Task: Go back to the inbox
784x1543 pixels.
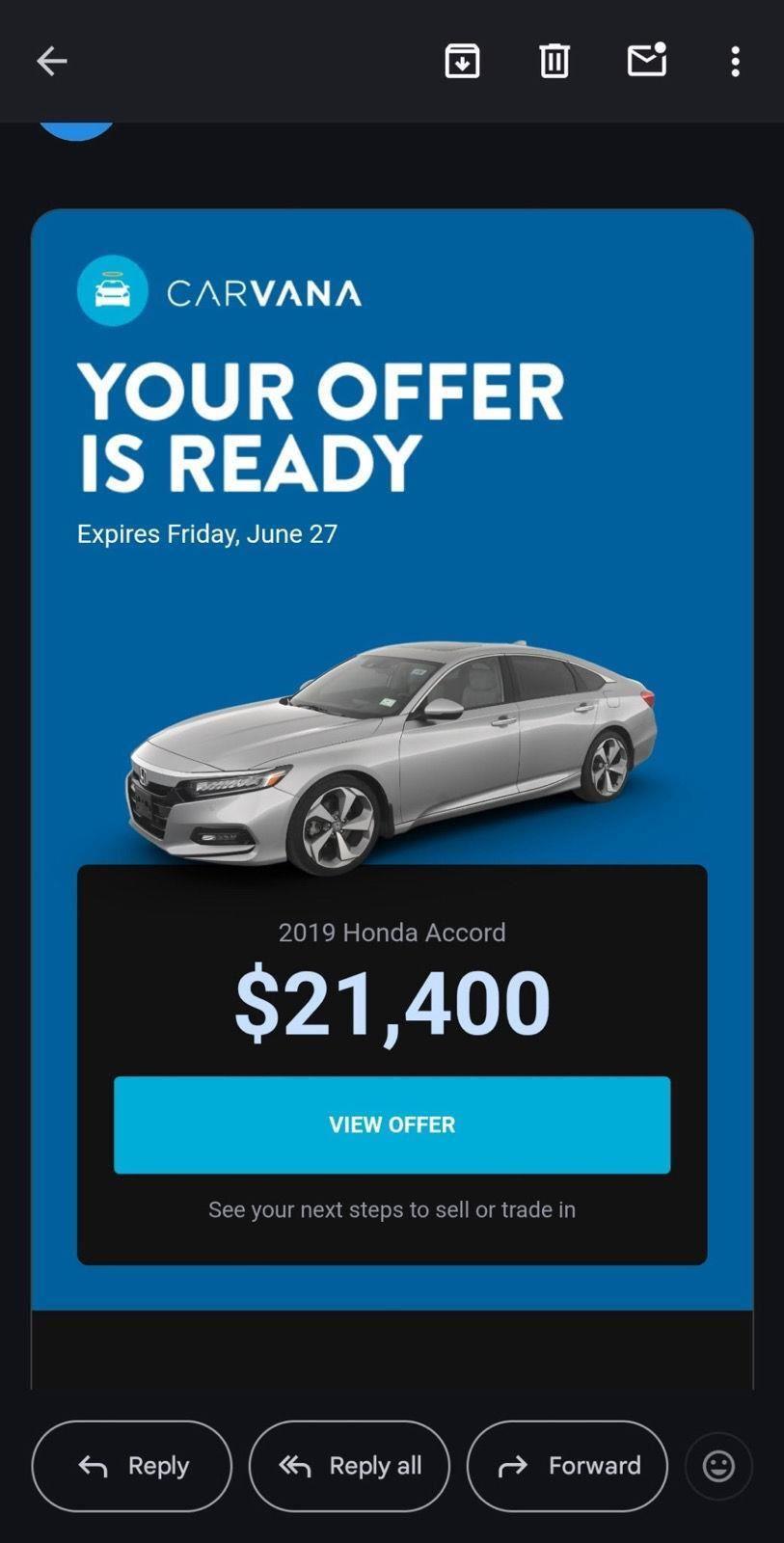Action: (52, 62)
